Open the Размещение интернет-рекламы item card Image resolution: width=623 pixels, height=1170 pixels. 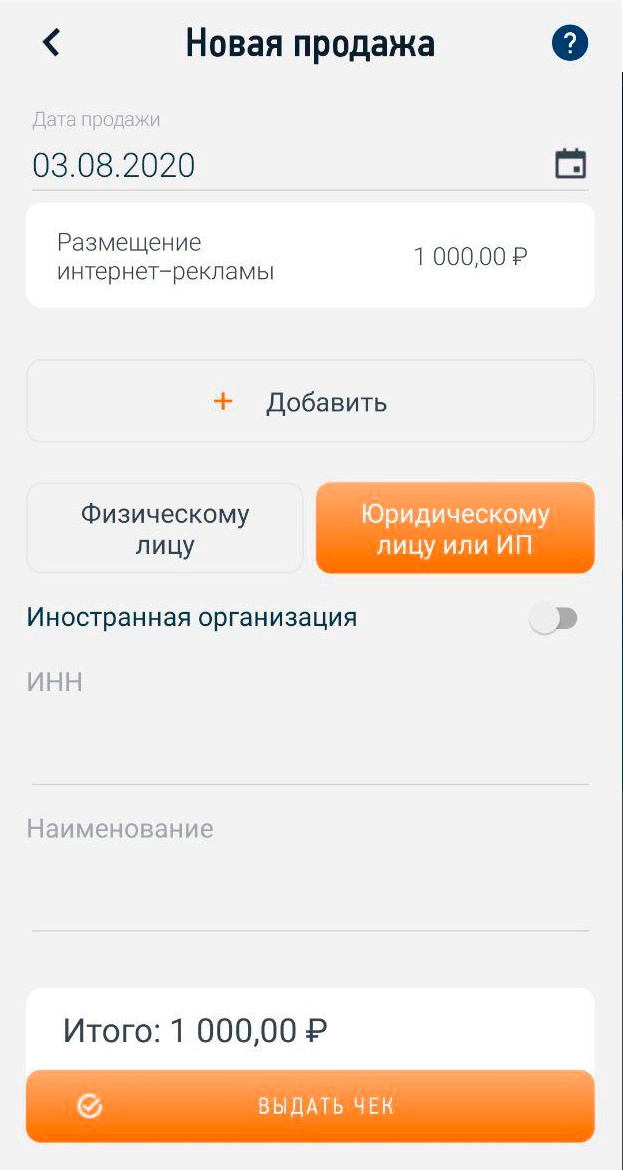pyautogui.click(x=310, y=256)
